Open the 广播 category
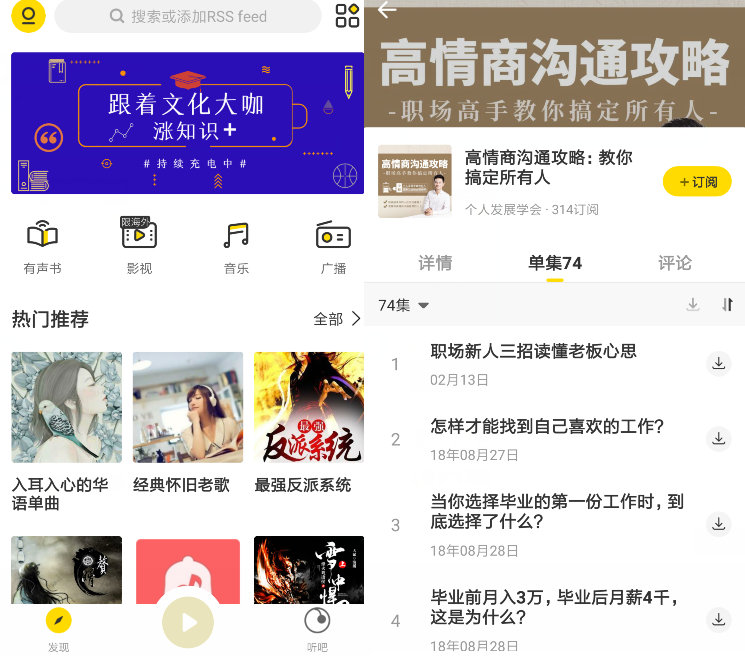The height and width of the screenshot is (657, 745). point(333,247)
